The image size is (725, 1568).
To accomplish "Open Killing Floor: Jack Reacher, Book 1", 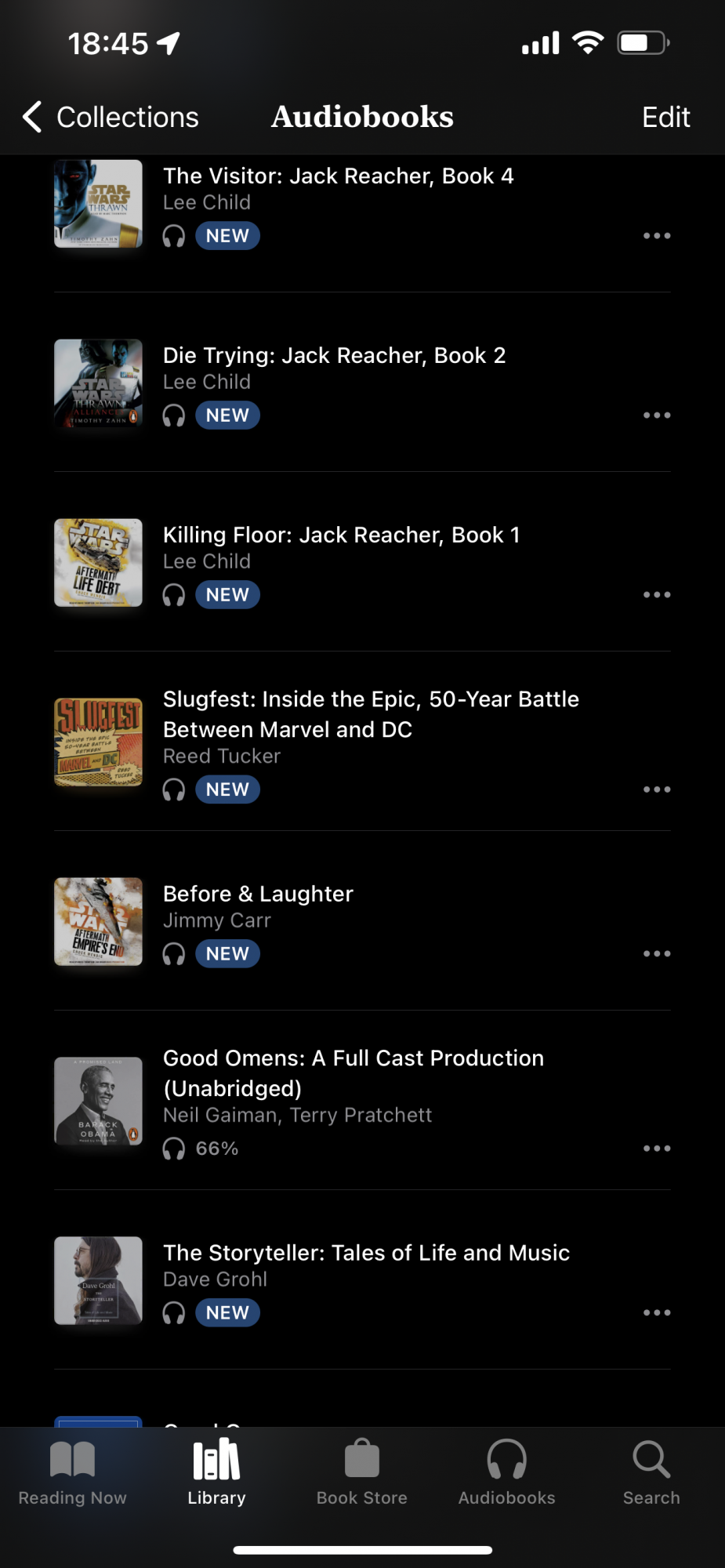I will [341, 535].
